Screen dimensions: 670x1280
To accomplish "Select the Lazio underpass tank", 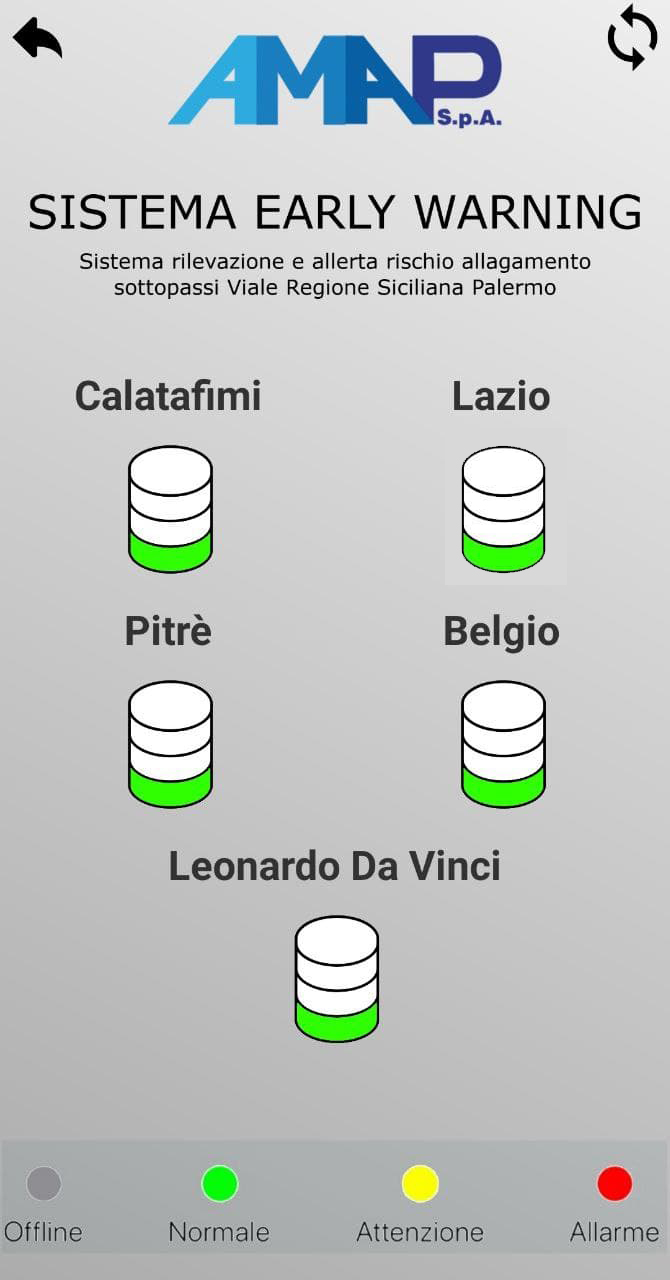I will pos(504,509).
